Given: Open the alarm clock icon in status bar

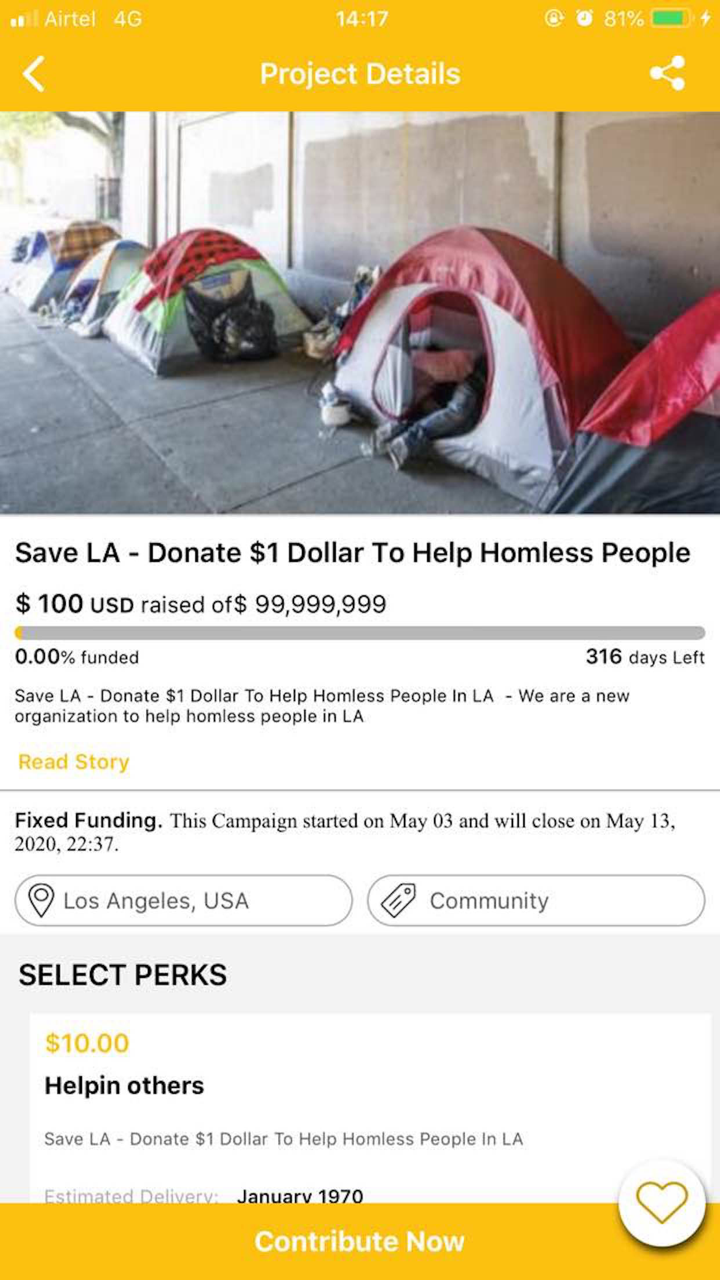Looking at the screenshot, I should (583, 17).
